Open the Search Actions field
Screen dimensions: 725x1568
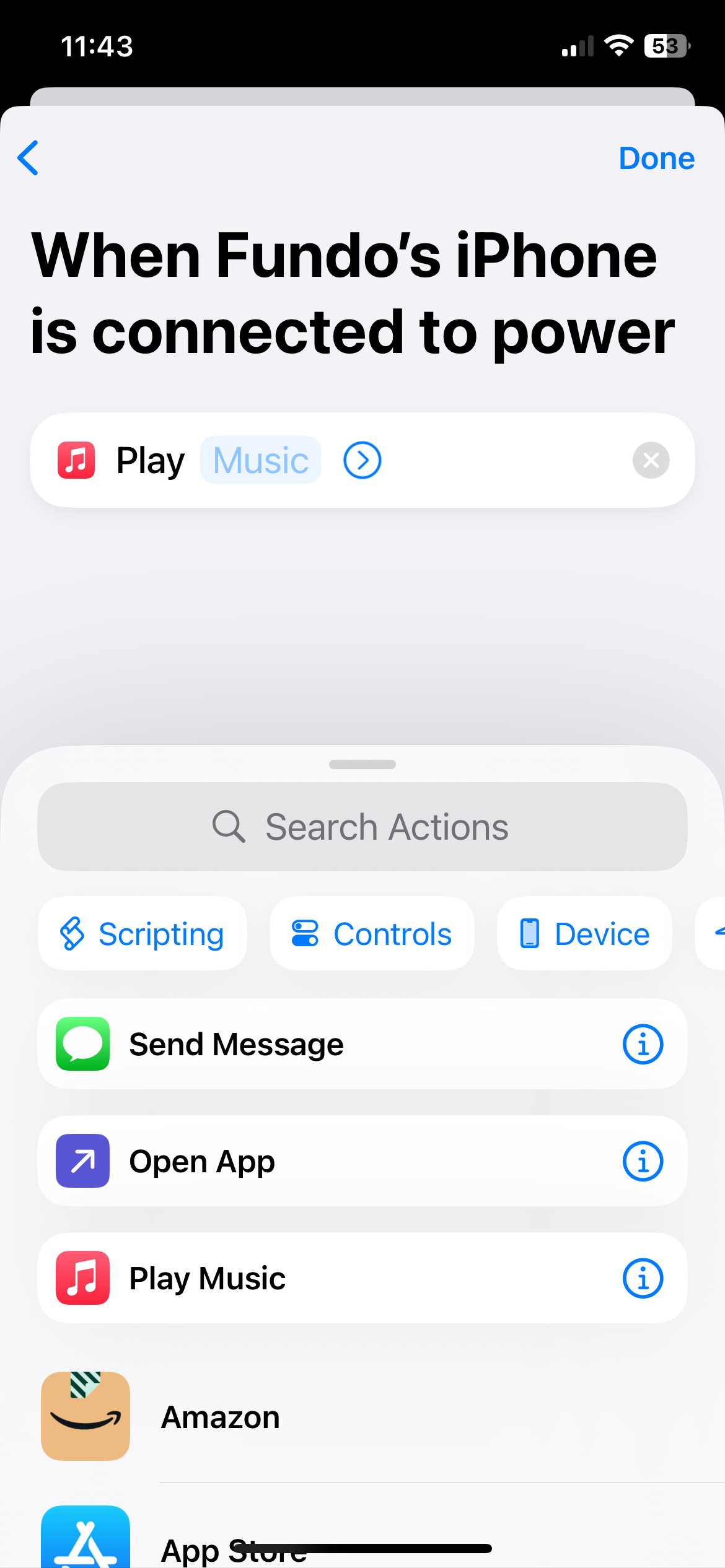point(362,827)
